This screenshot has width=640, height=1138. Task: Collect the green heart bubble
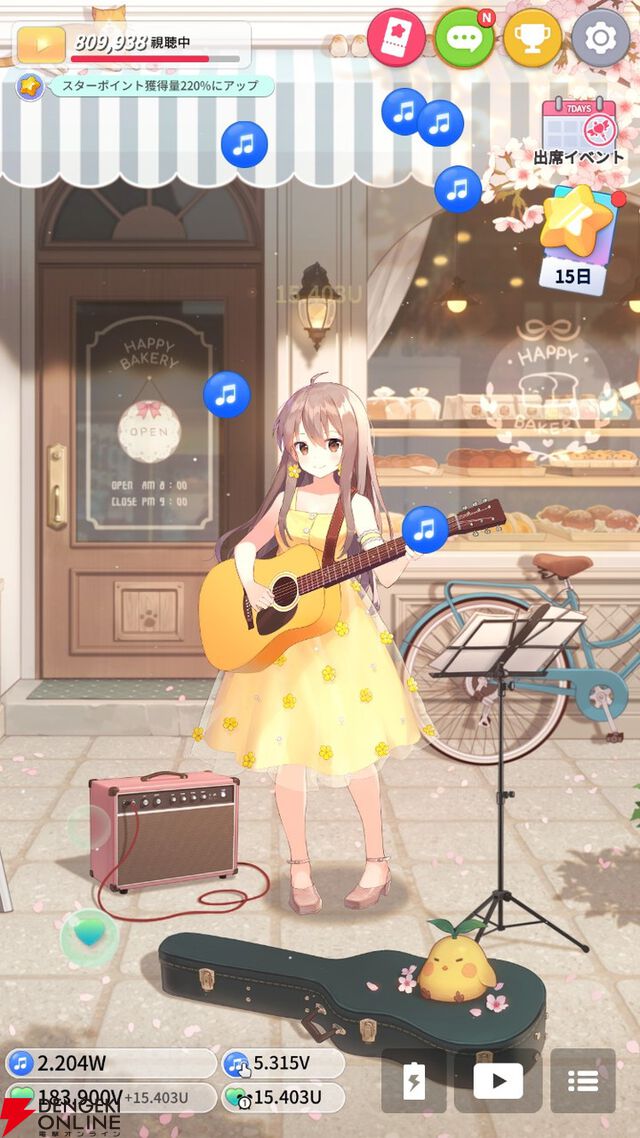(x=89, y=935)
